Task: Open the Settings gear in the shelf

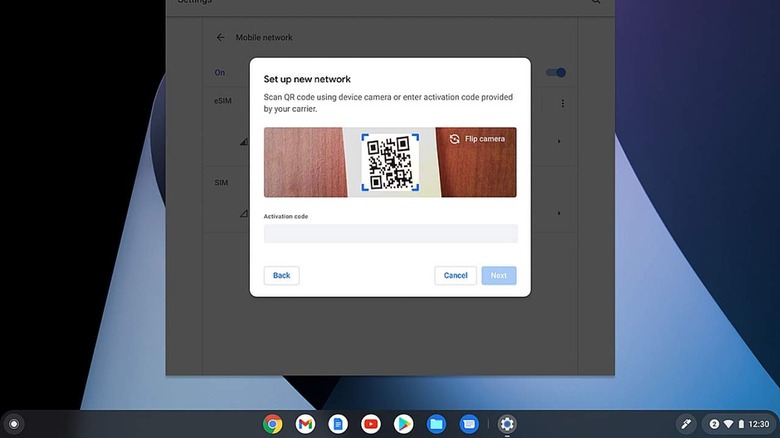Action: (x=507, y=424)
